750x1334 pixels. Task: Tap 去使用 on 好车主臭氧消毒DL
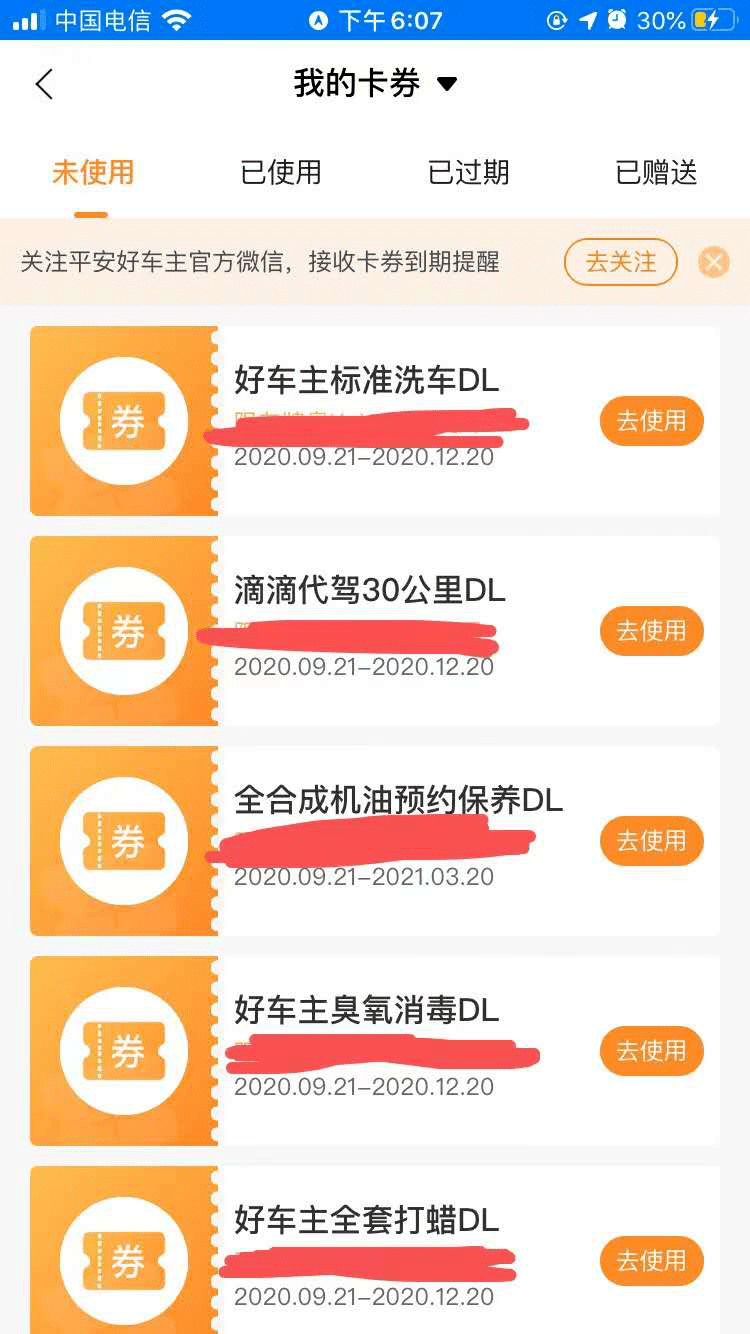652,1051
